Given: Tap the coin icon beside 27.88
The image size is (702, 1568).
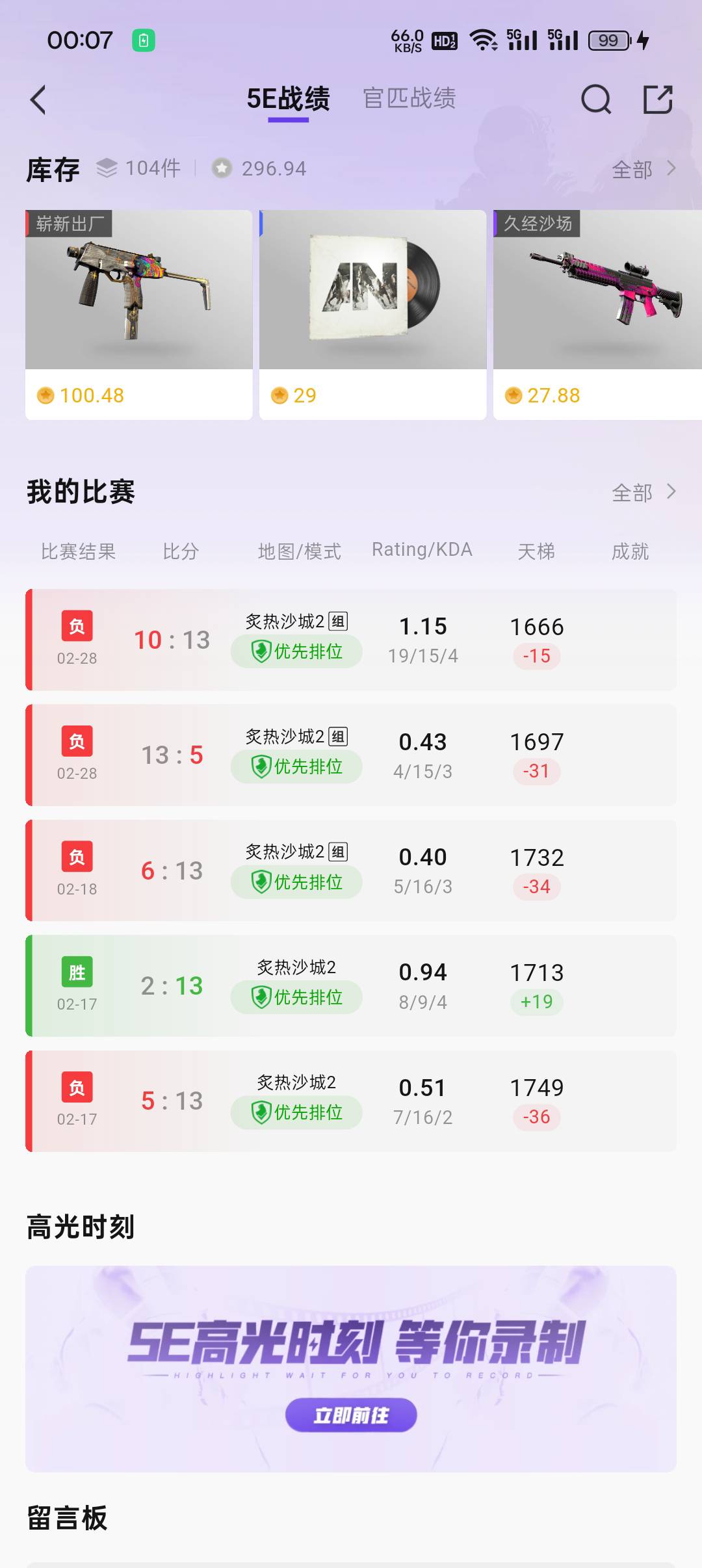Looking at the screenshot, I should (x=513, y=395).
